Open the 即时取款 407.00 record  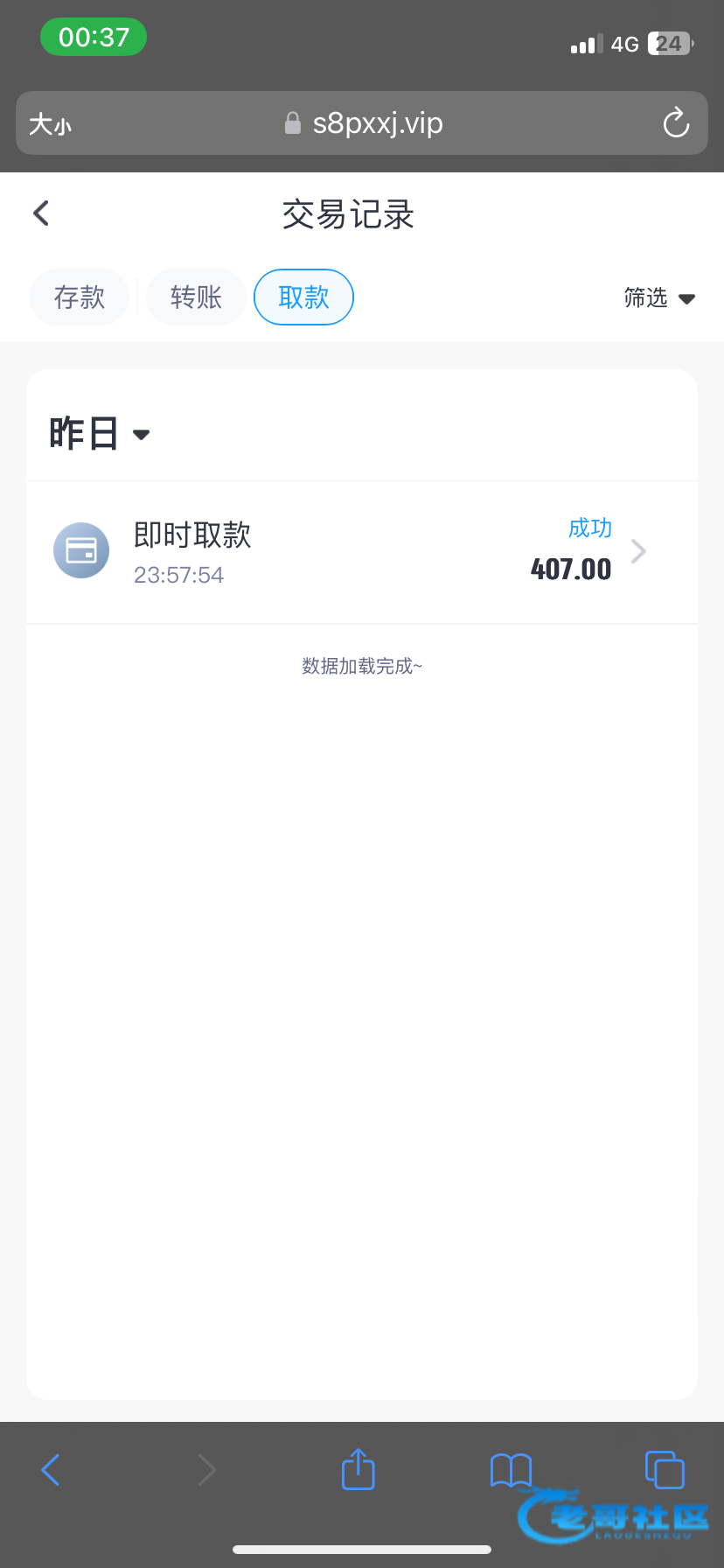(x=362, y=552)
